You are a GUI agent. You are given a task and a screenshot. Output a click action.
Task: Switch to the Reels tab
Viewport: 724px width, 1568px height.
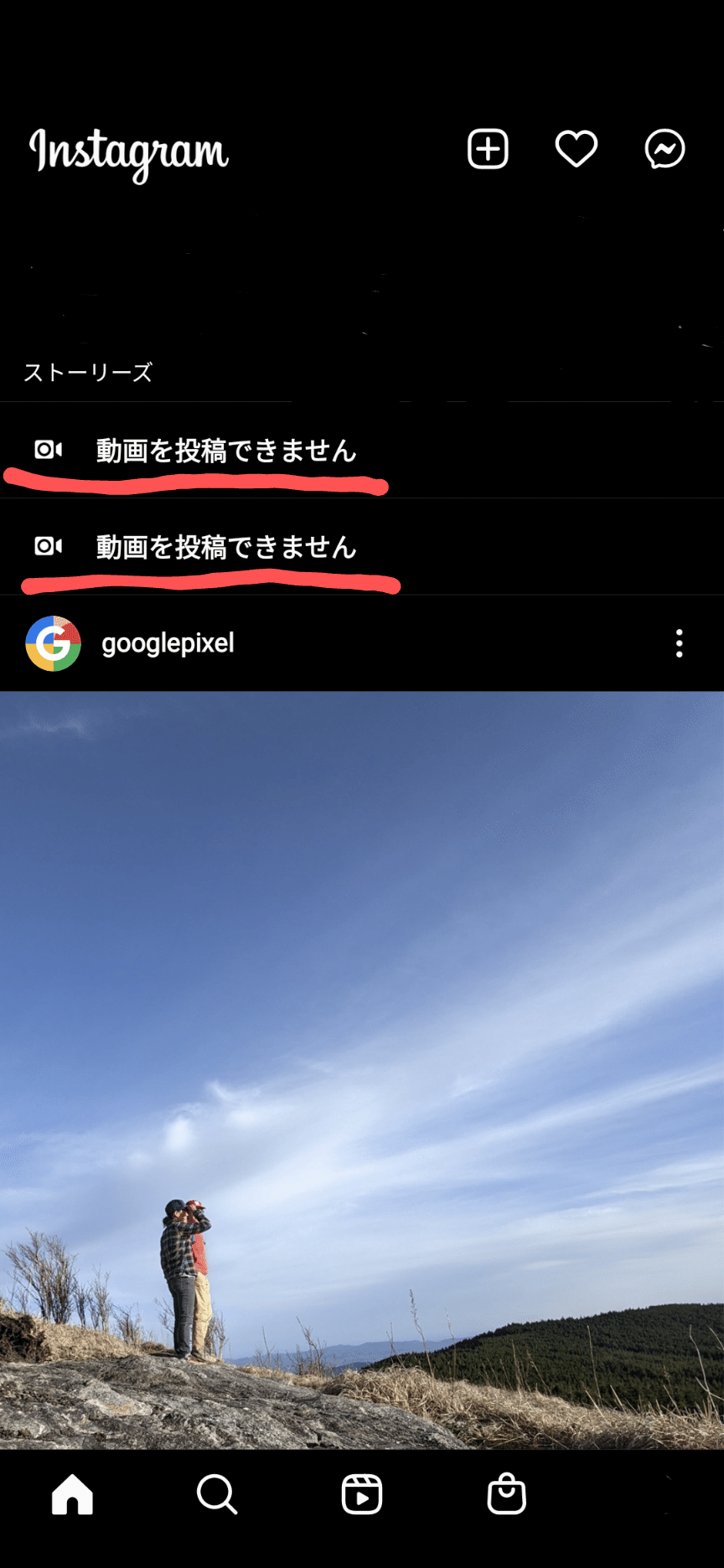tap(362, 1494)
